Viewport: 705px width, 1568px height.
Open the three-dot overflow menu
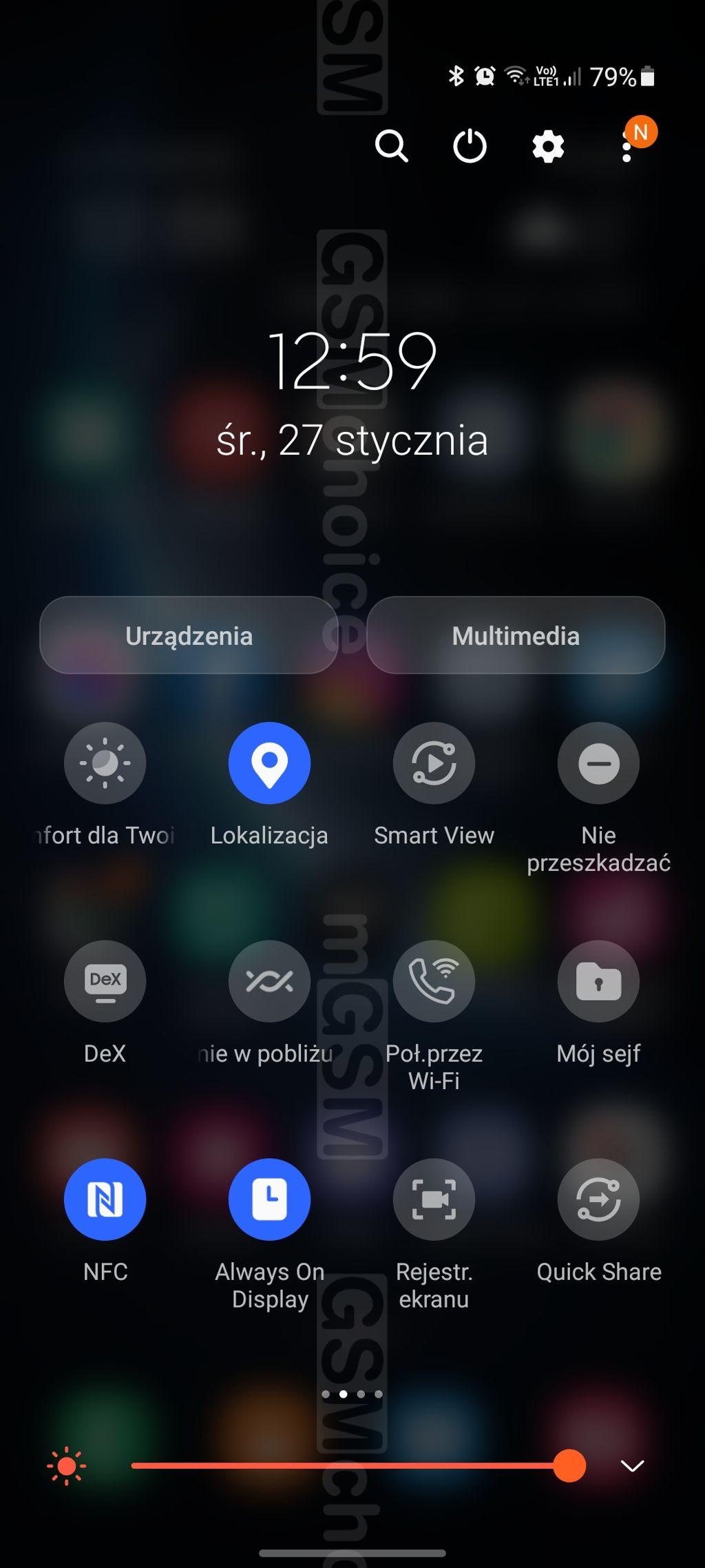pos(627,146)
